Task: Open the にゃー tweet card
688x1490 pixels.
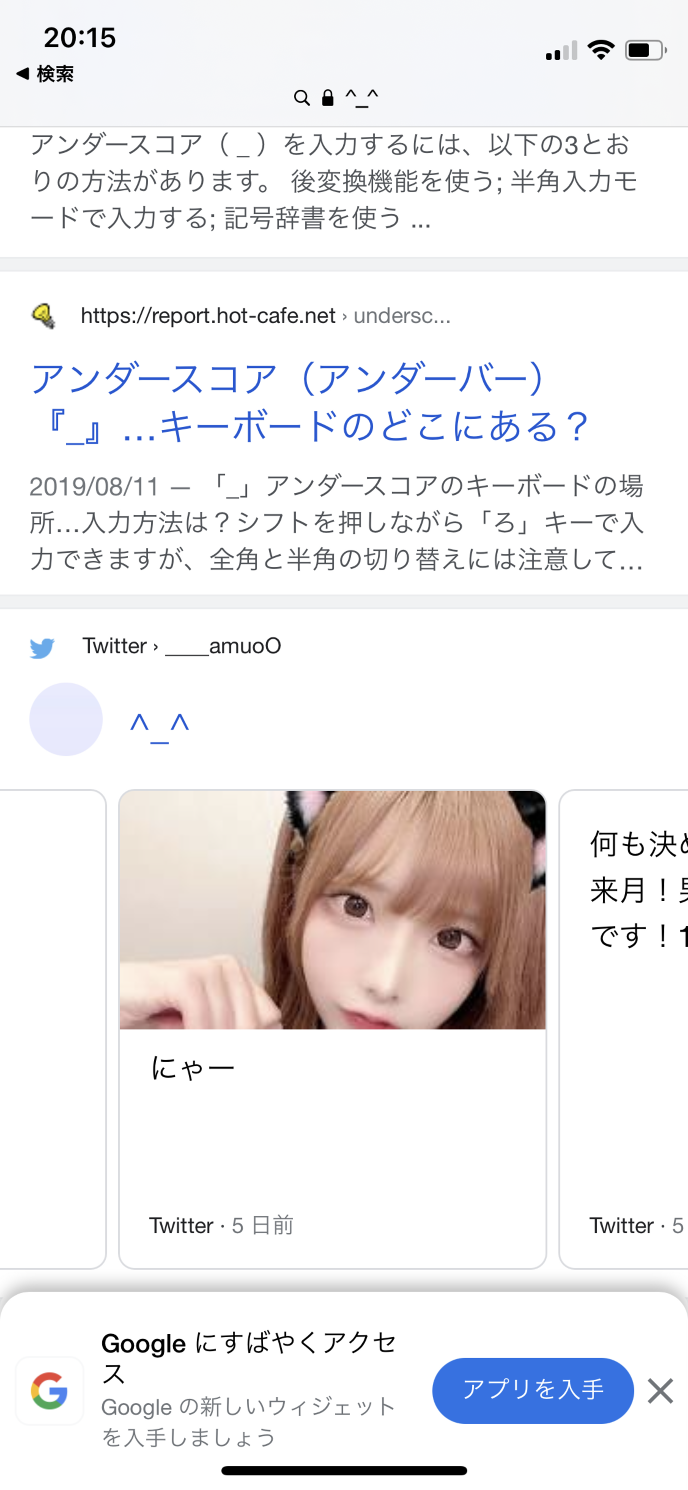Action: (x=332, y=1028)
